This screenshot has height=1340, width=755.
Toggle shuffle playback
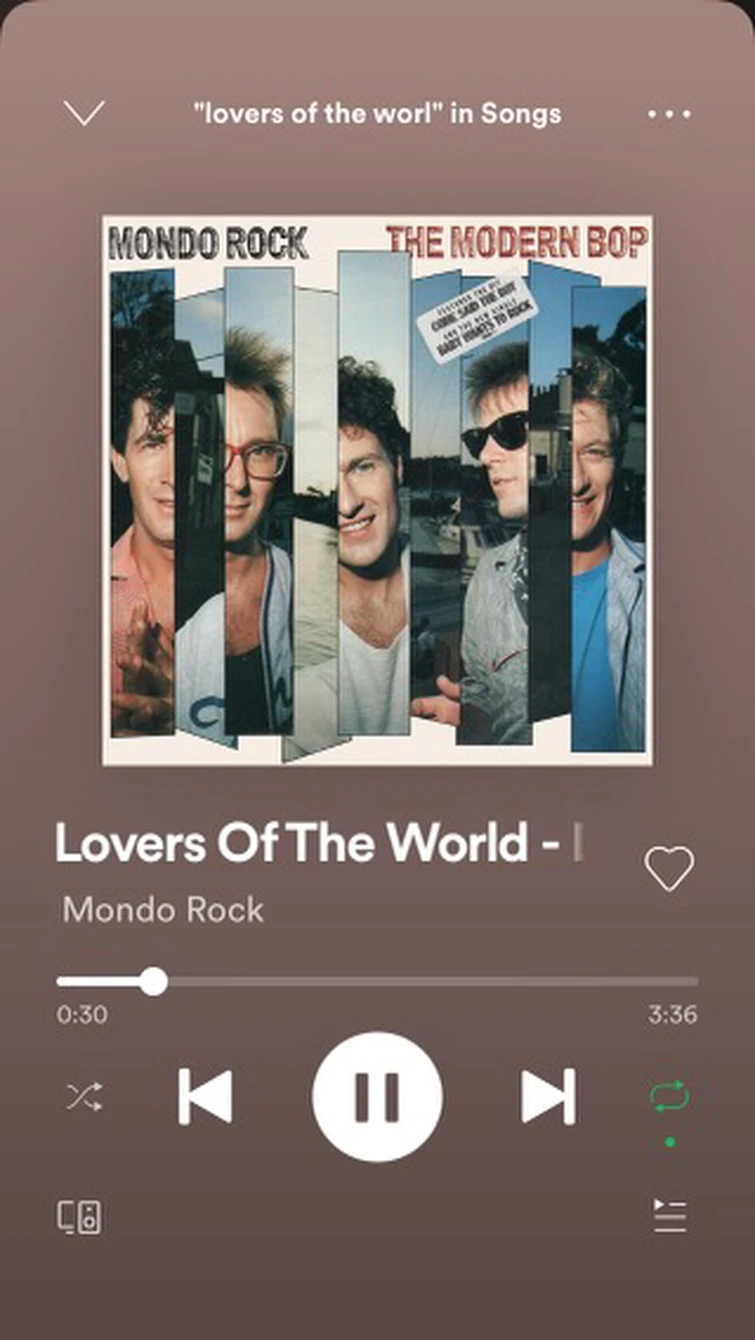pyautogui.click(x=83, y=1097)
